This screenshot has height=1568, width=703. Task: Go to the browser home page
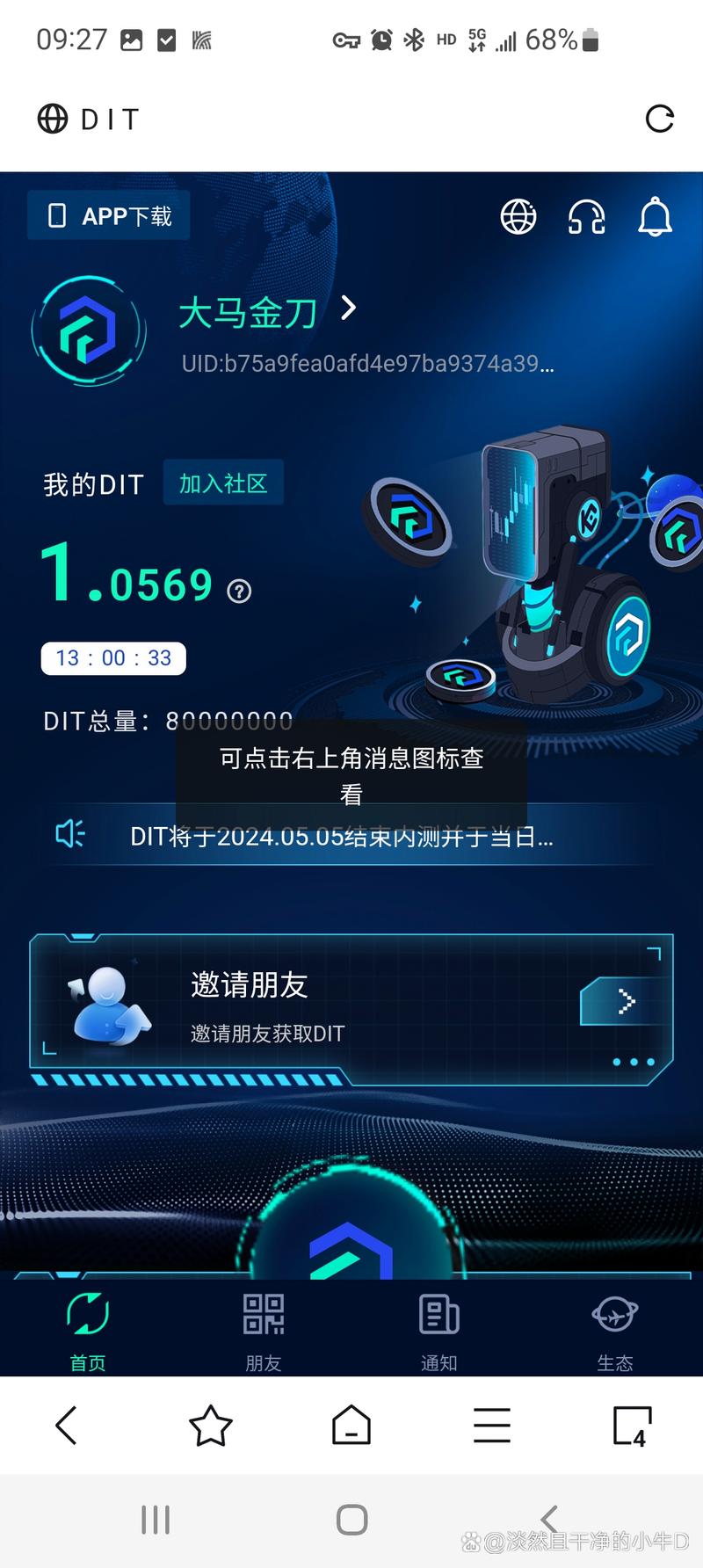point(351,1425)
